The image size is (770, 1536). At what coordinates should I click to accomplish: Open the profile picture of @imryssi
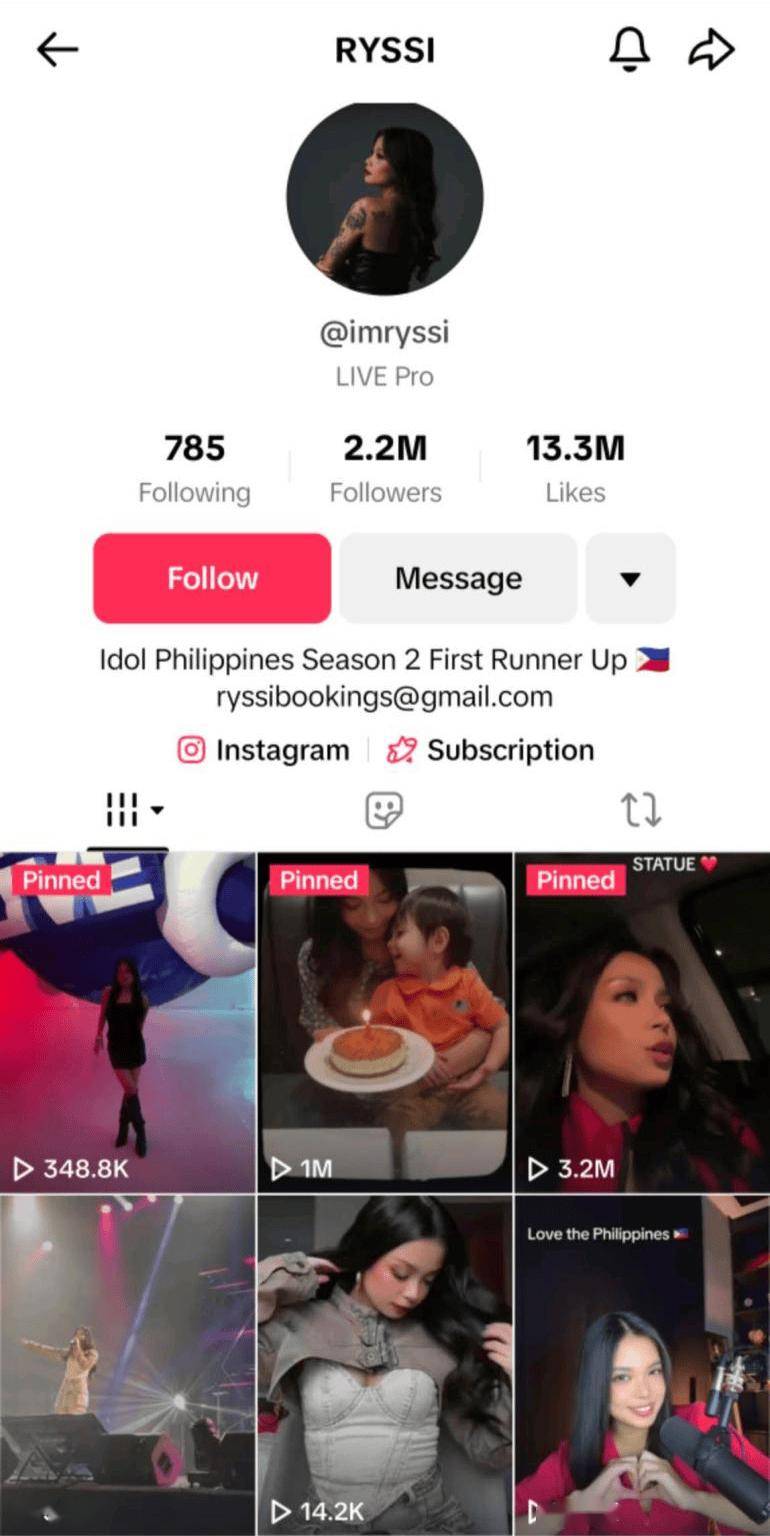(384, 197)
